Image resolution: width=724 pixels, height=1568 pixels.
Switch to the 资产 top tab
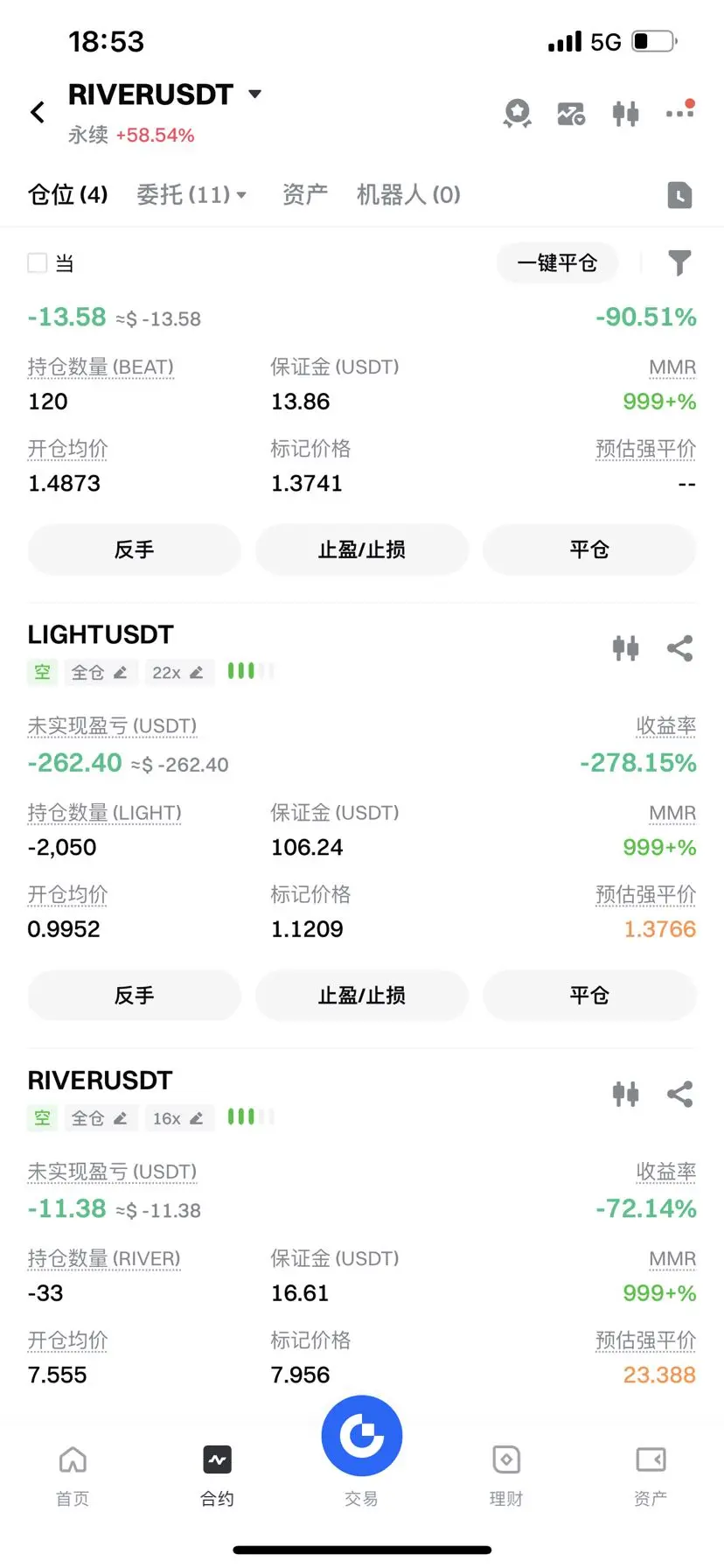305,194
